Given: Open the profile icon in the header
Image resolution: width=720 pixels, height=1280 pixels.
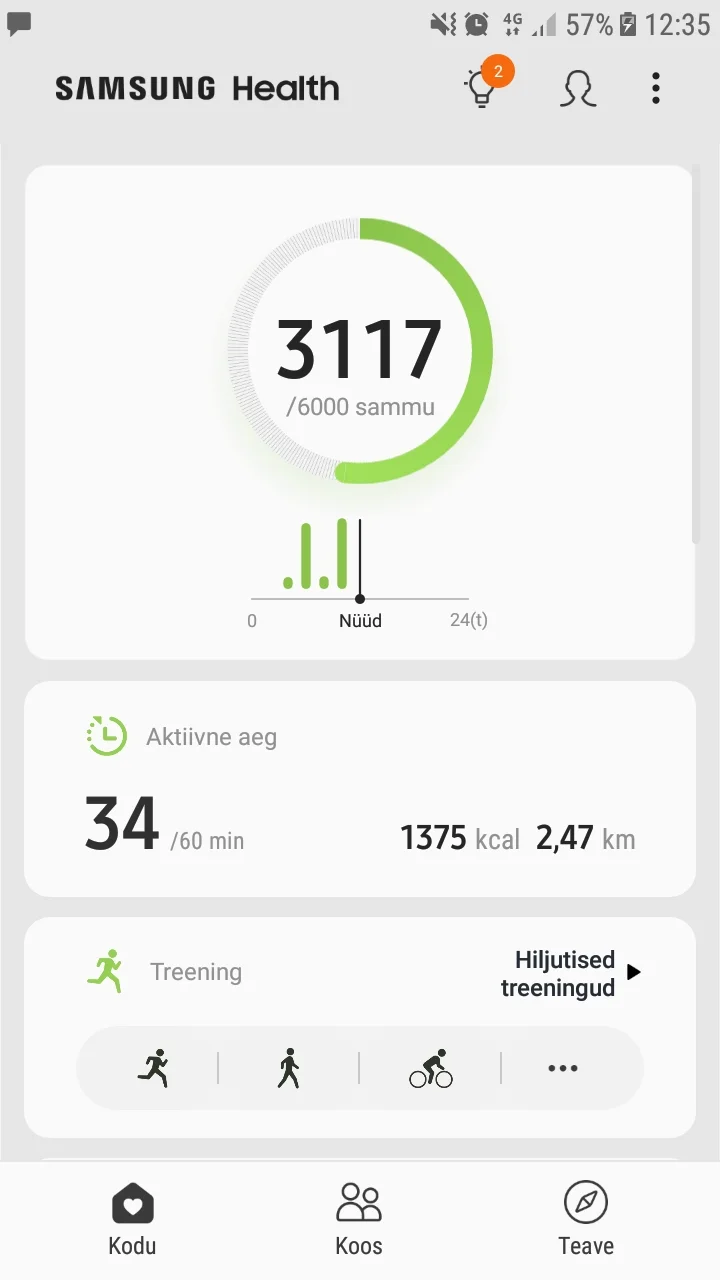Looking at the screenshot, I should (x=578, y=88).
